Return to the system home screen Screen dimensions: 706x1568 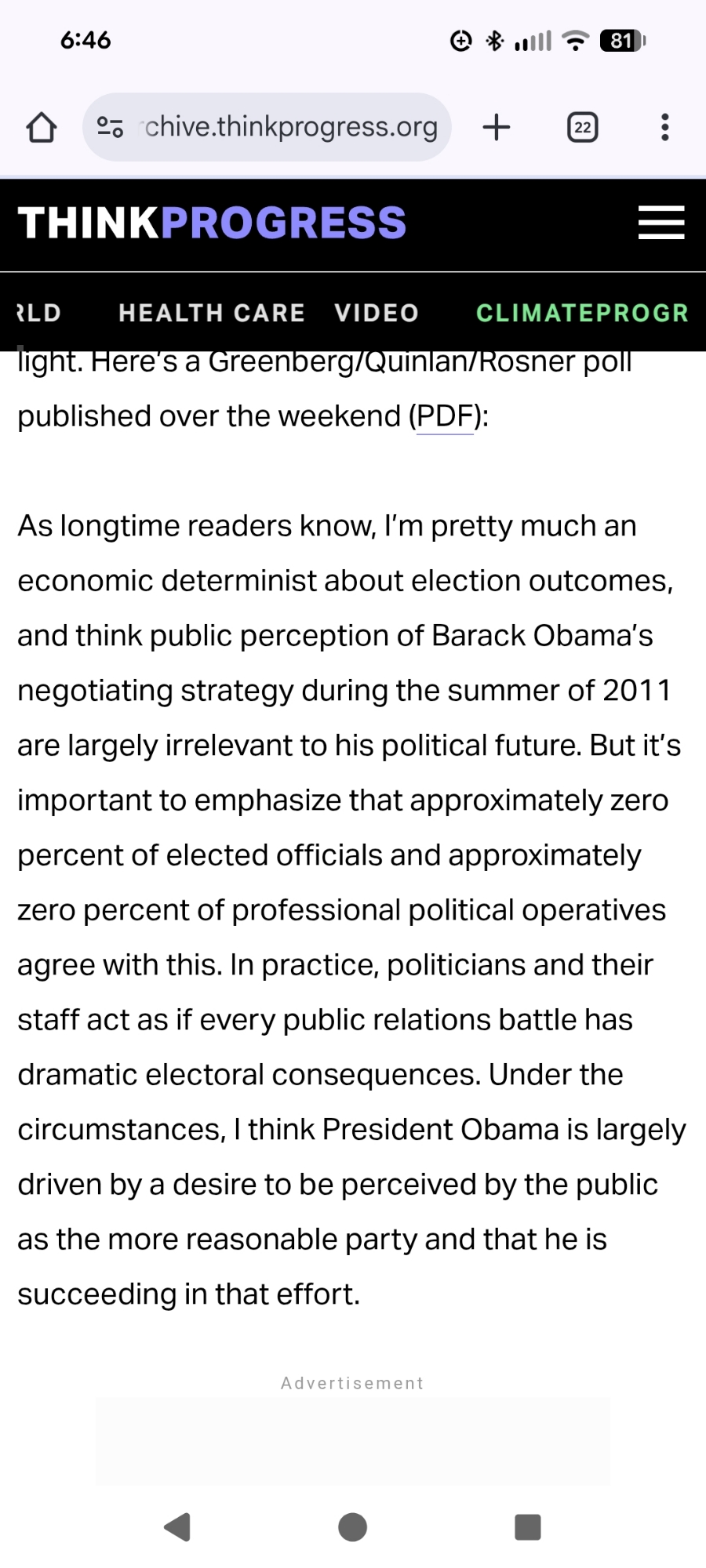pos(352,1526)
